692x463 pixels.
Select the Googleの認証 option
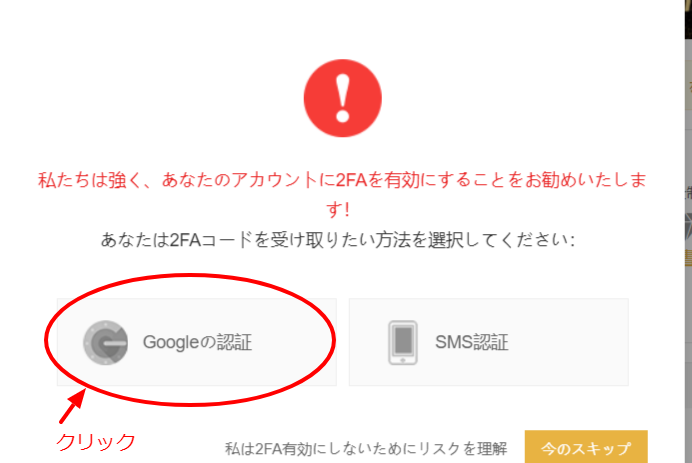197,342
